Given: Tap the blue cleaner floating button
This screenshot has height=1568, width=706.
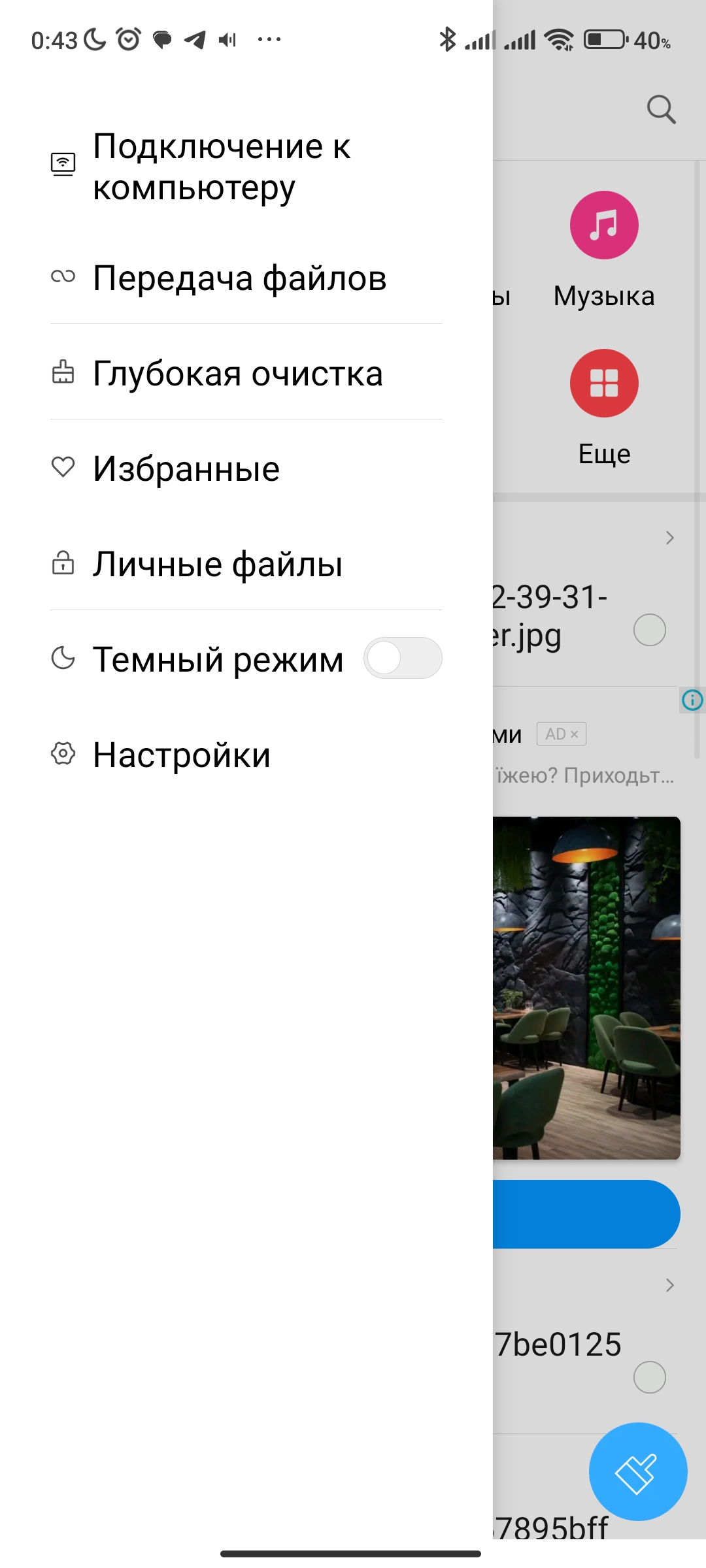Looking at the screenshot, I should pyautogui.click(x=638, y=1471).
